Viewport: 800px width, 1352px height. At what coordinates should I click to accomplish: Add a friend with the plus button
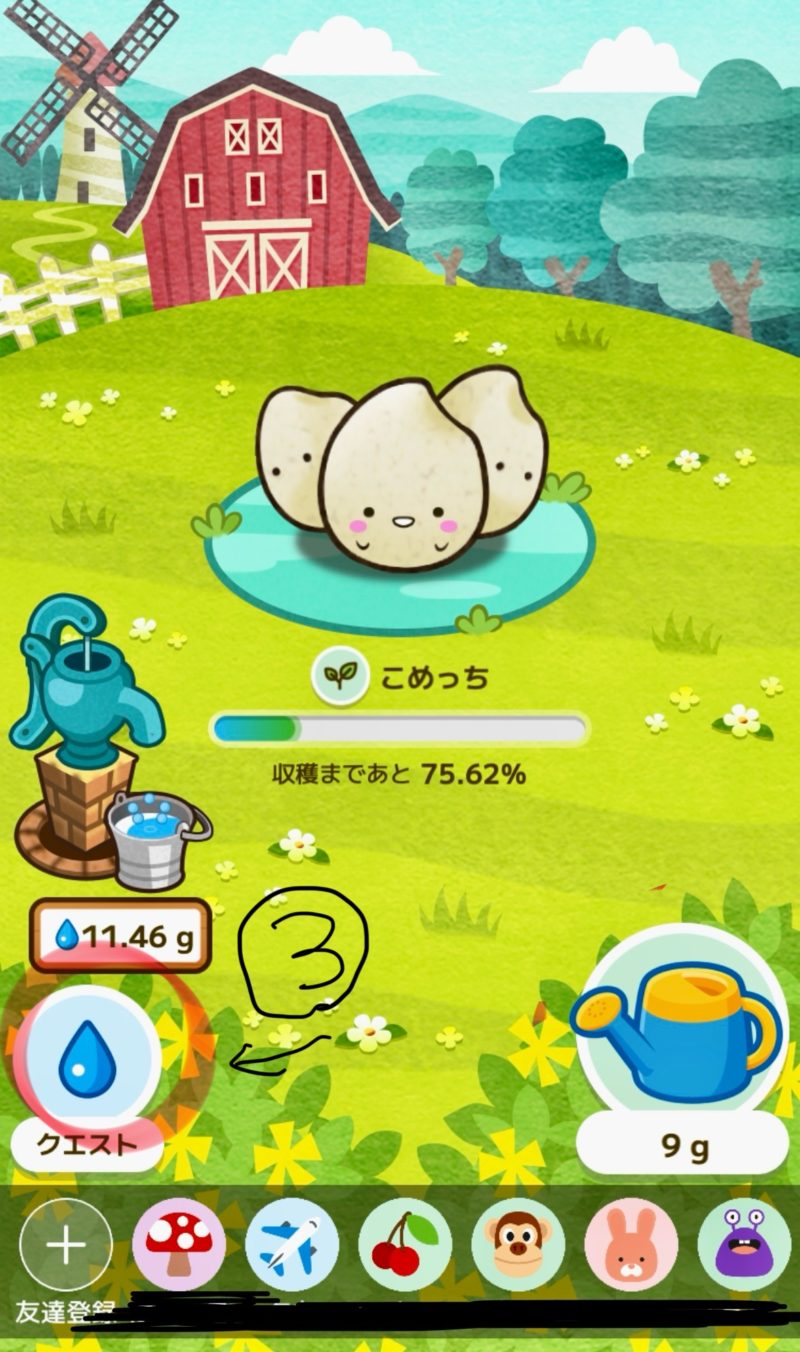[66, 1245]
